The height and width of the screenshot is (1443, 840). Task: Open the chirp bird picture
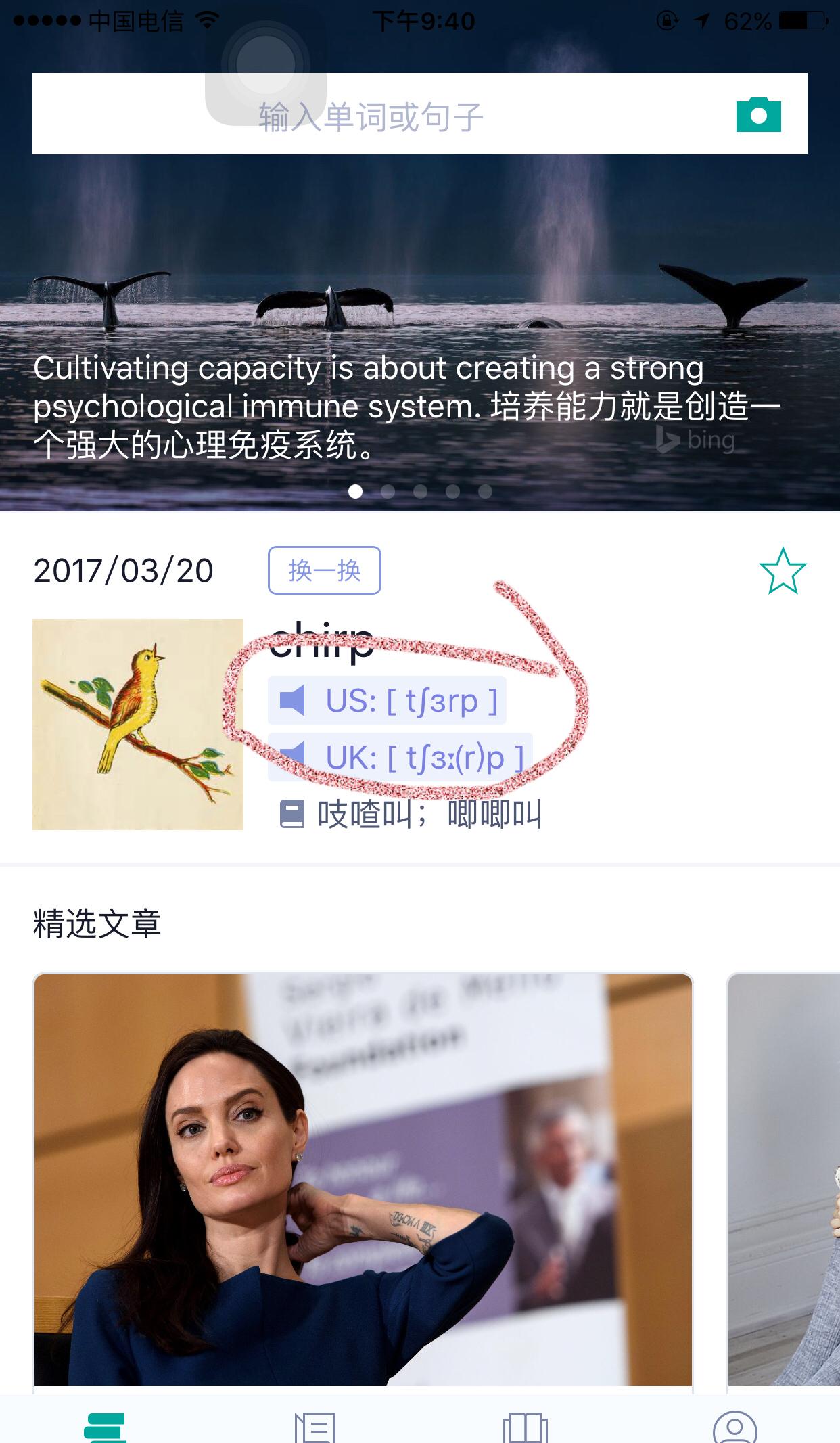tap(138, 724)
